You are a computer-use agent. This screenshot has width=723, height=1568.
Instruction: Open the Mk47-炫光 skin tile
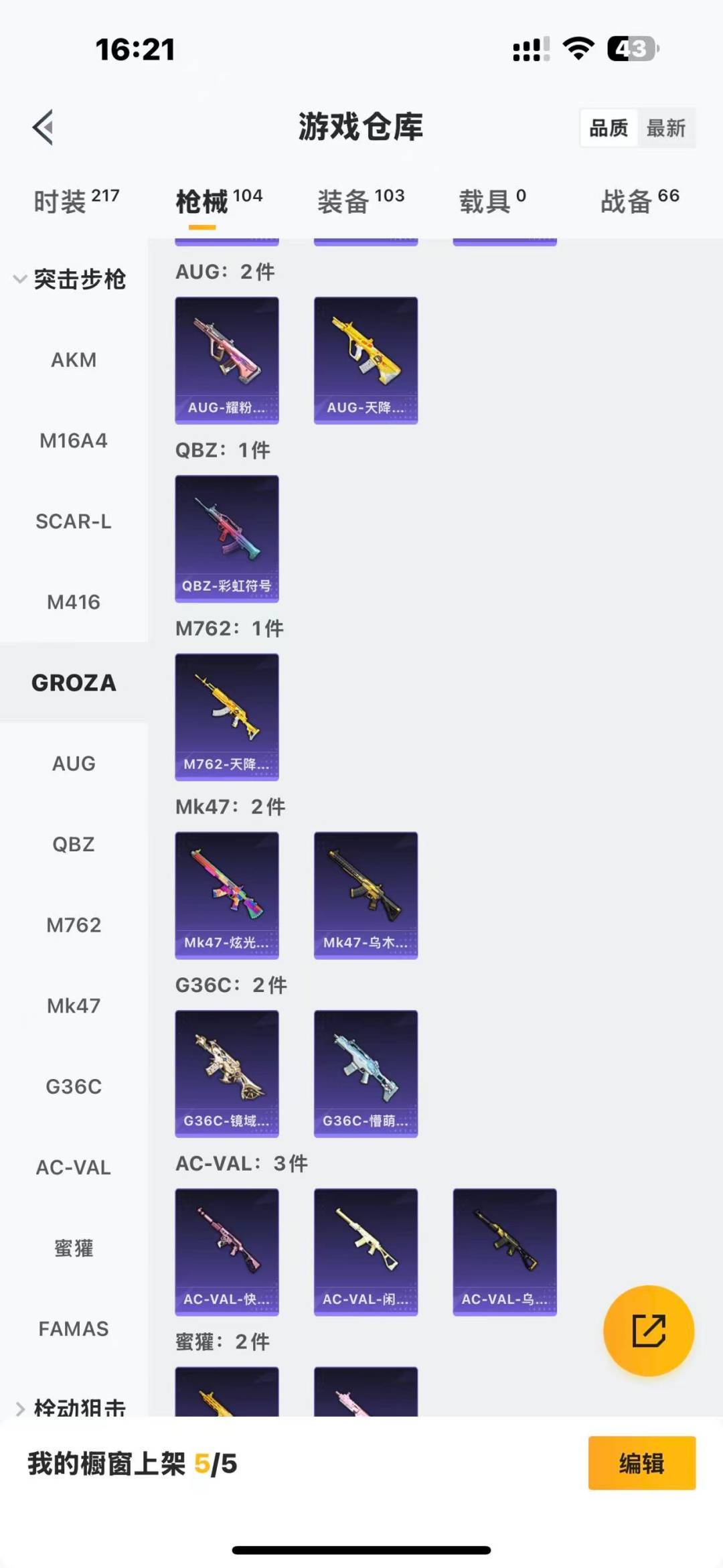point(227,895)
